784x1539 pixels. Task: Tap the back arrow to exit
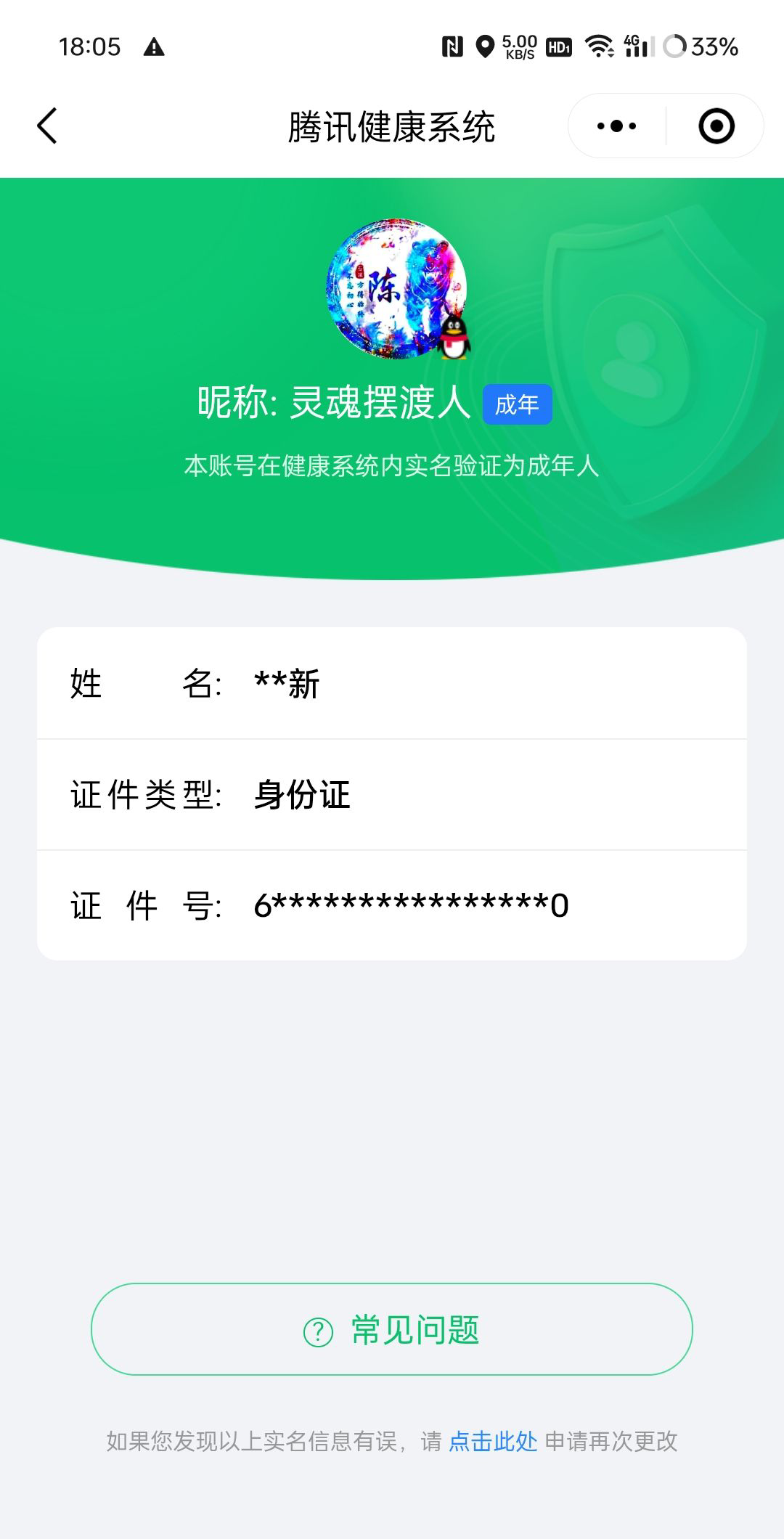(46, 125)
